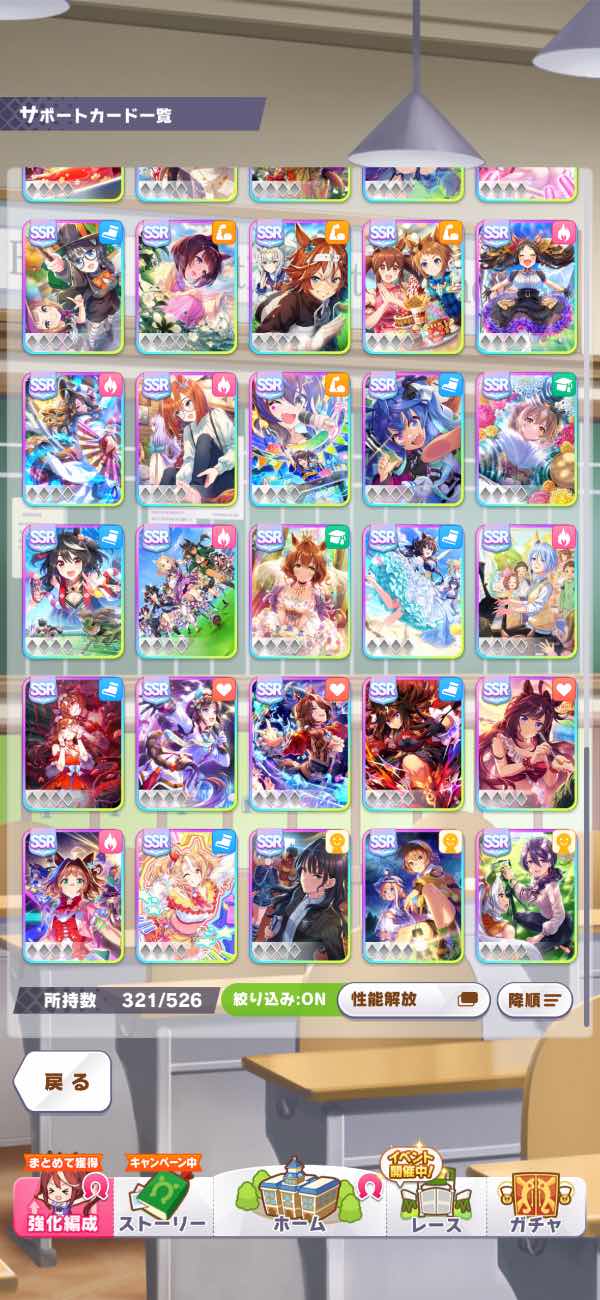600x1300 pixels.
Task: Open the ガチャ tab
Action: [x=533, y=1205]
